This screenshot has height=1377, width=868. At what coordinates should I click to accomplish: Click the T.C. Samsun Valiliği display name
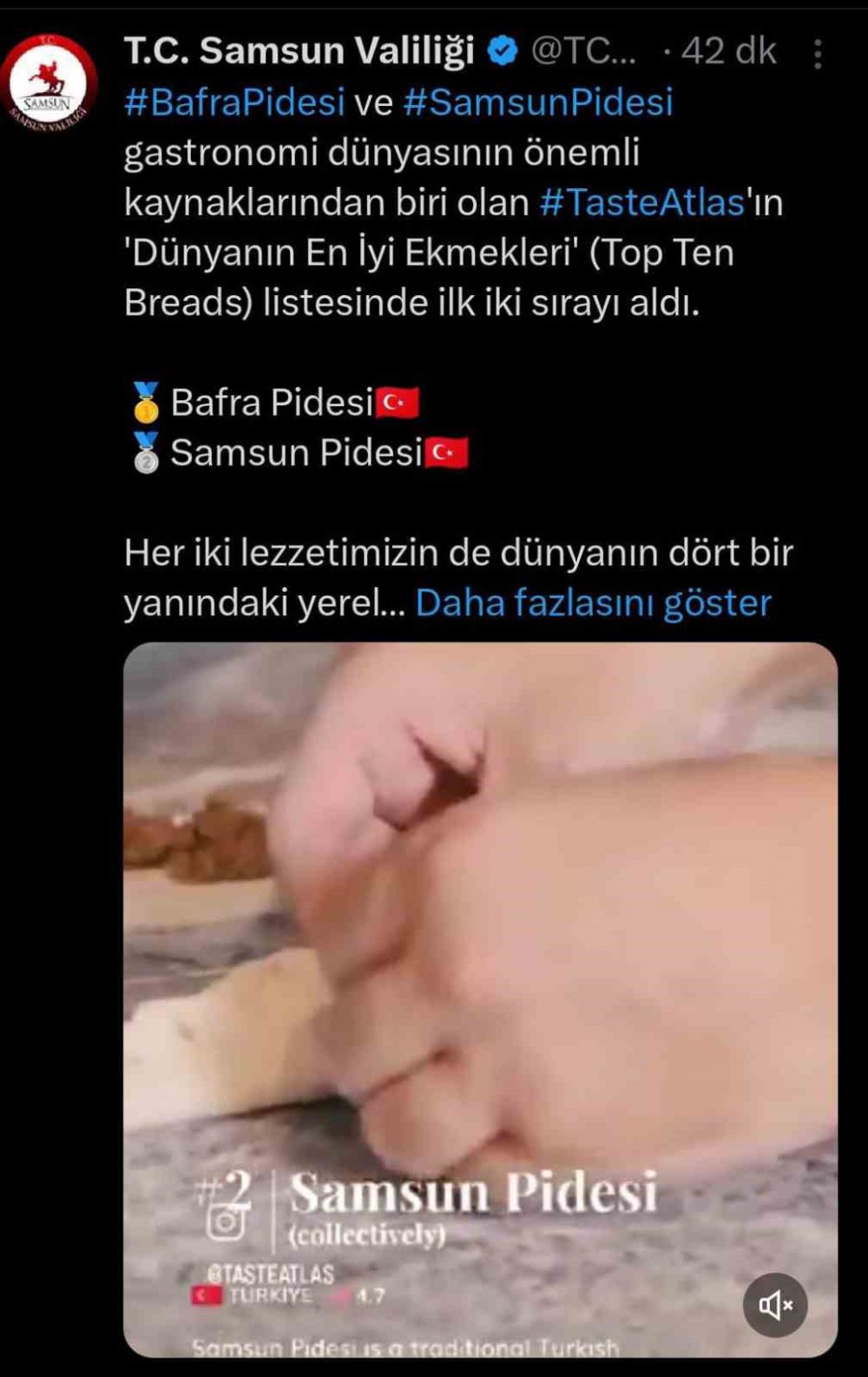299,50
